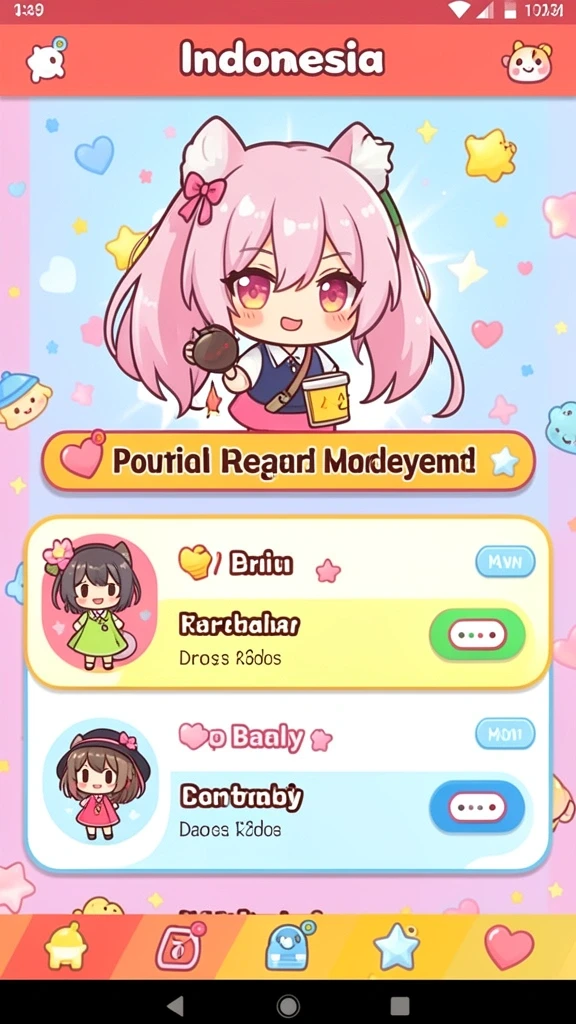This screenshot has width=576, height=1024.
Task: Open the Rarcbaliar character card
Action: point(288,602)
